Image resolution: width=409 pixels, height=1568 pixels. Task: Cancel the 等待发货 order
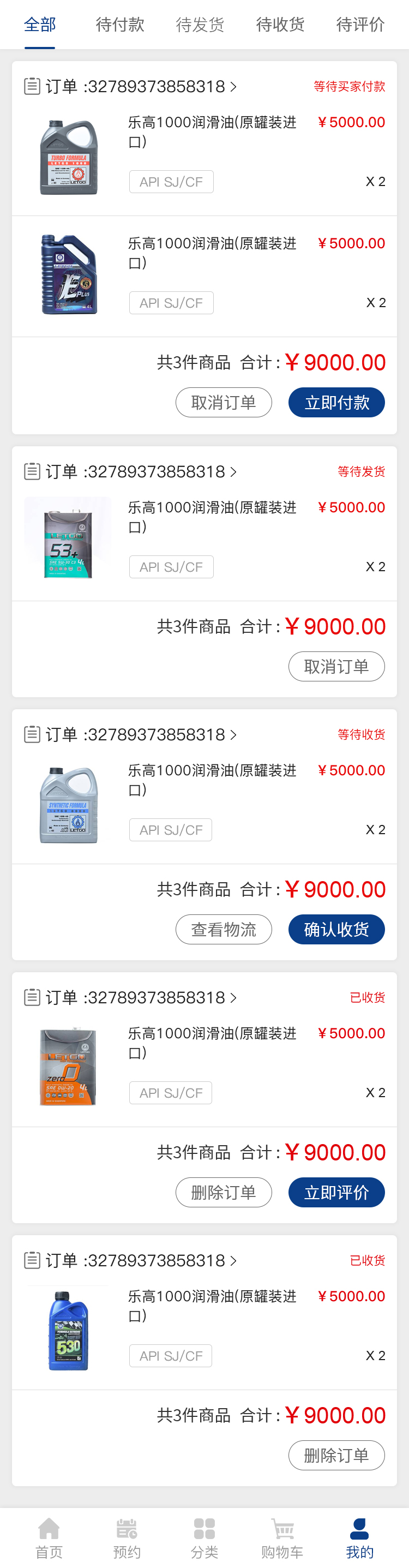336,666
